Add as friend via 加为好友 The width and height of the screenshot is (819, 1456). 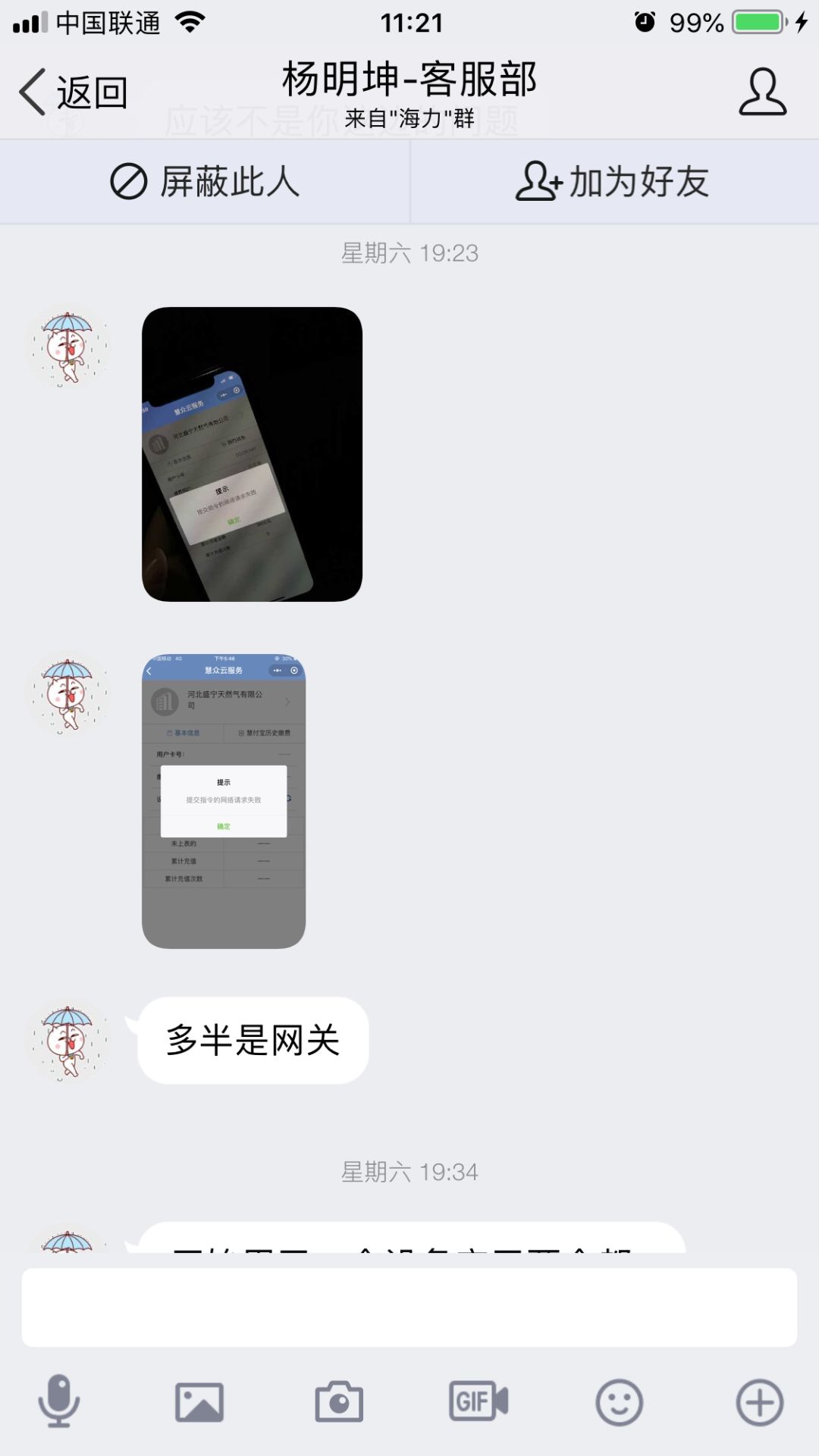[614, 182]
